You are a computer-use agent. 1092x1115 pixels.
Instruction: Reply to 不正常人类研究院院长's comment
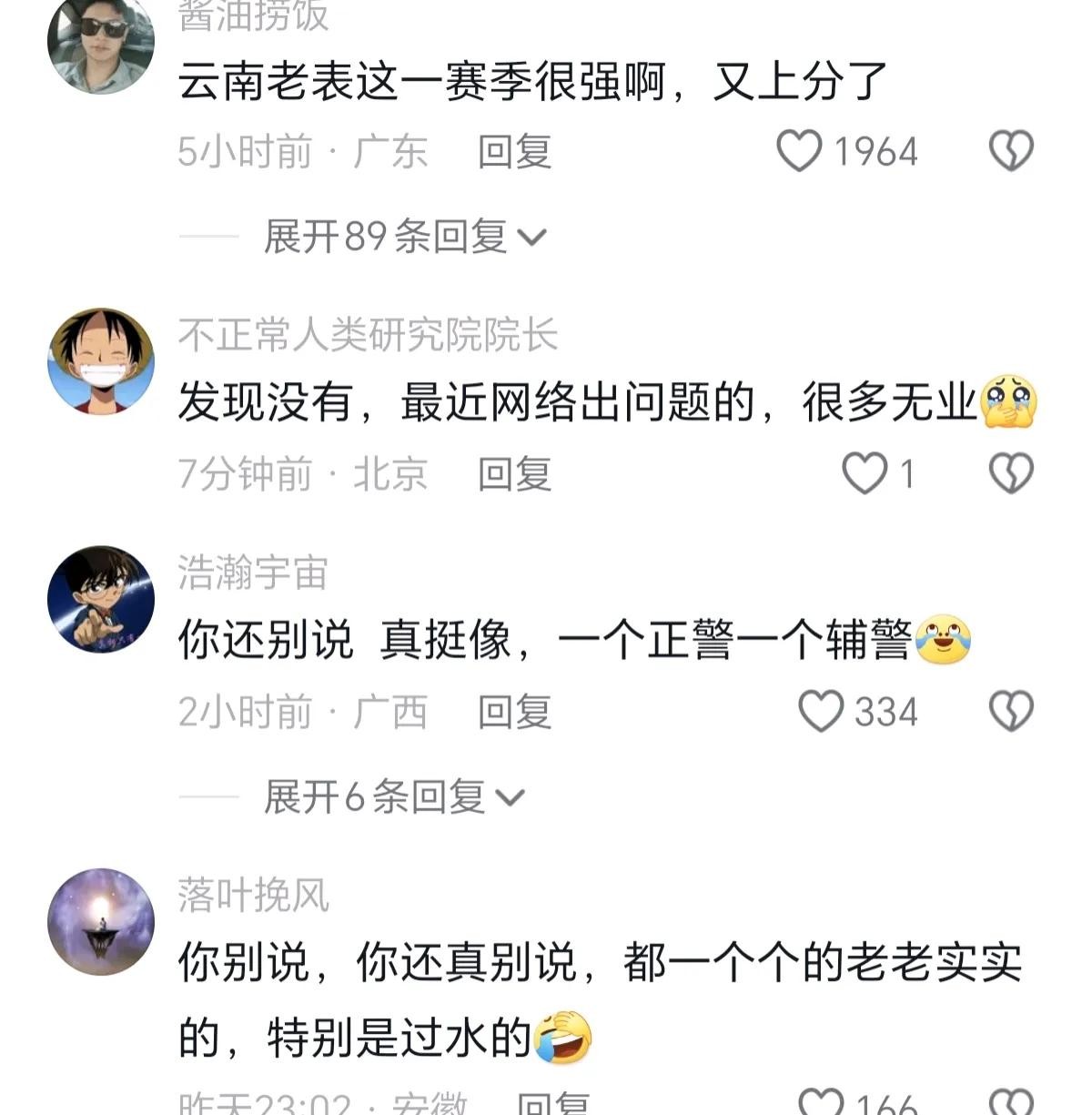click(514, 474)
